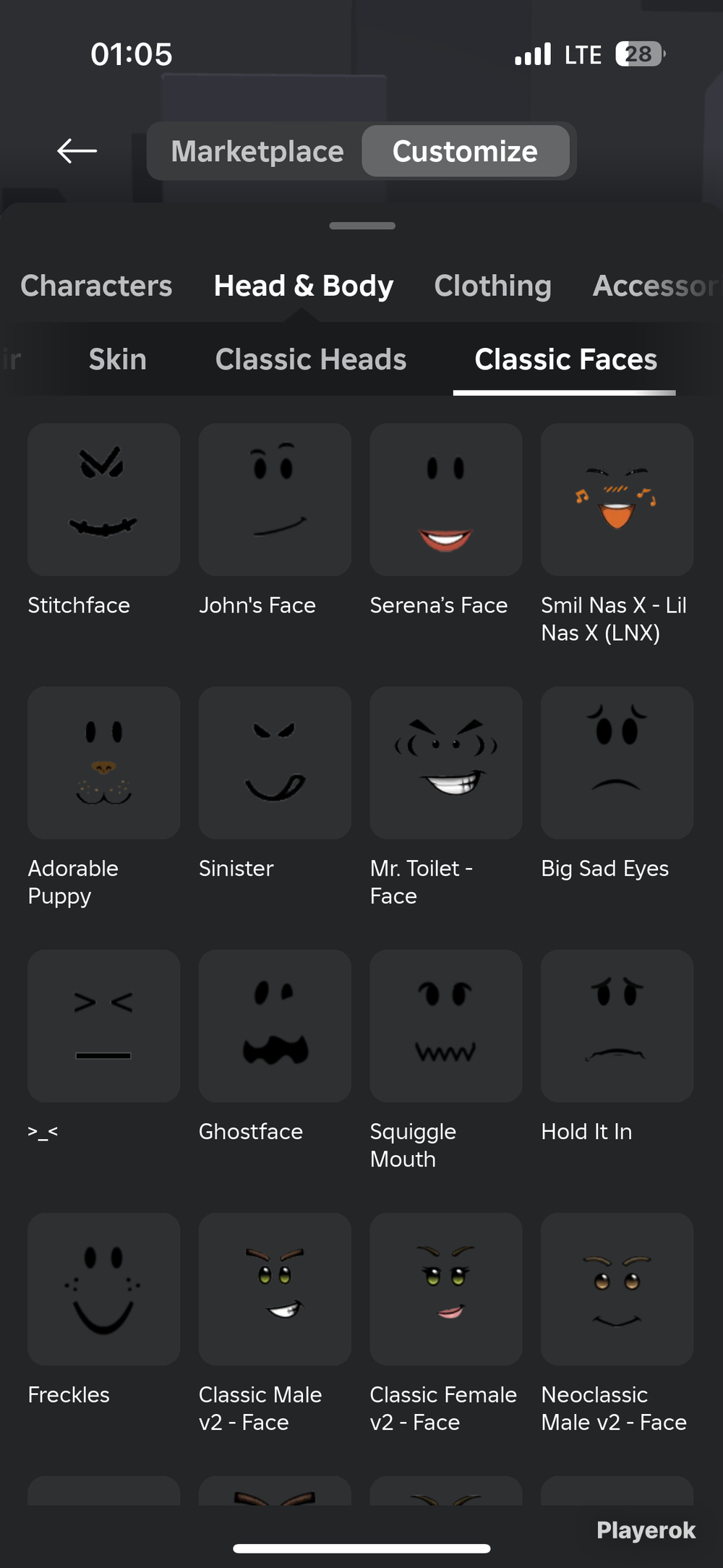The width and height of the screenshot is (723, 1568).
Task: Select Classic Female v2 face
Action: pos(446,1290)
